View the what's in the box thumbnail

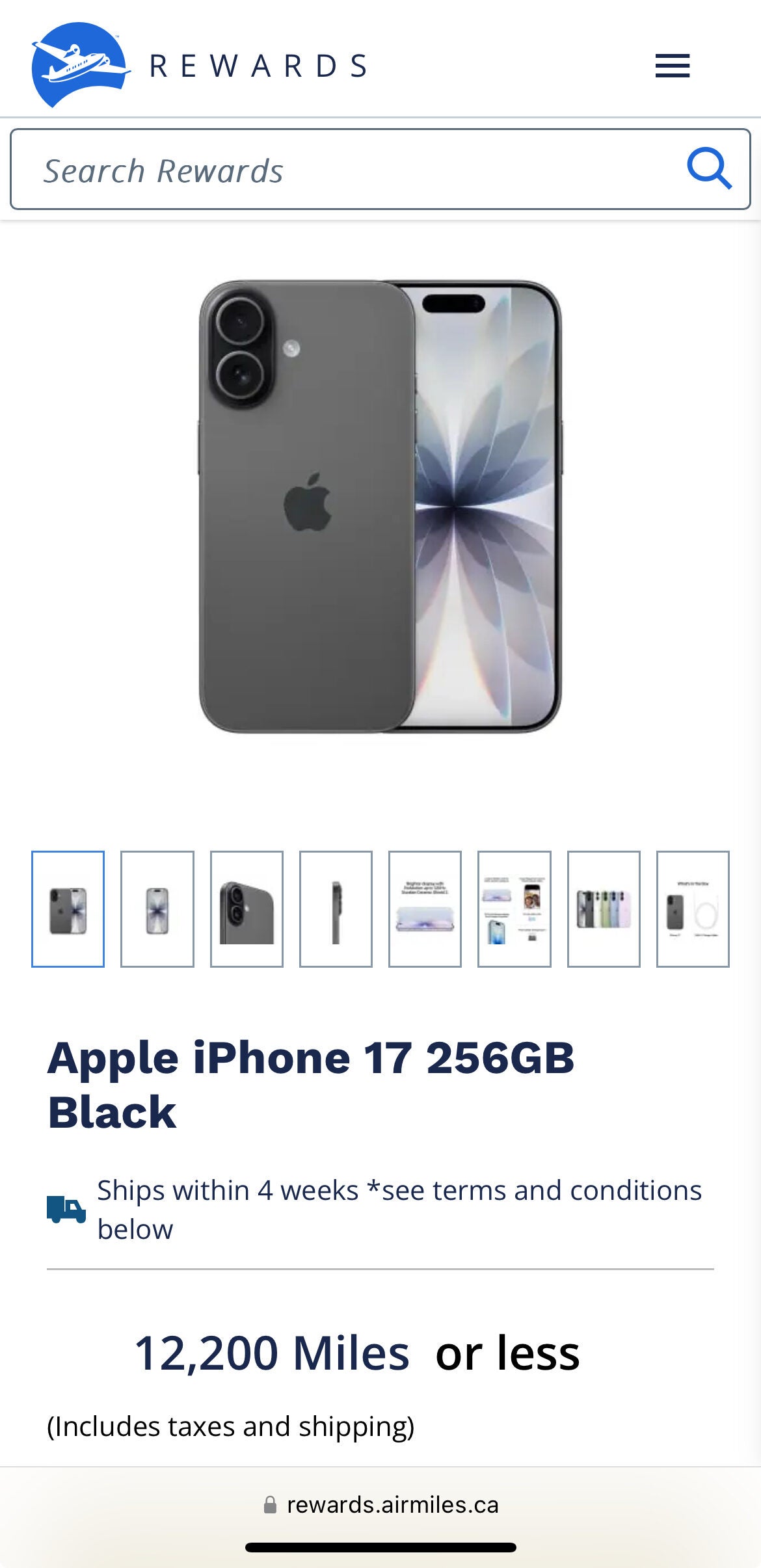coord(693,909)
